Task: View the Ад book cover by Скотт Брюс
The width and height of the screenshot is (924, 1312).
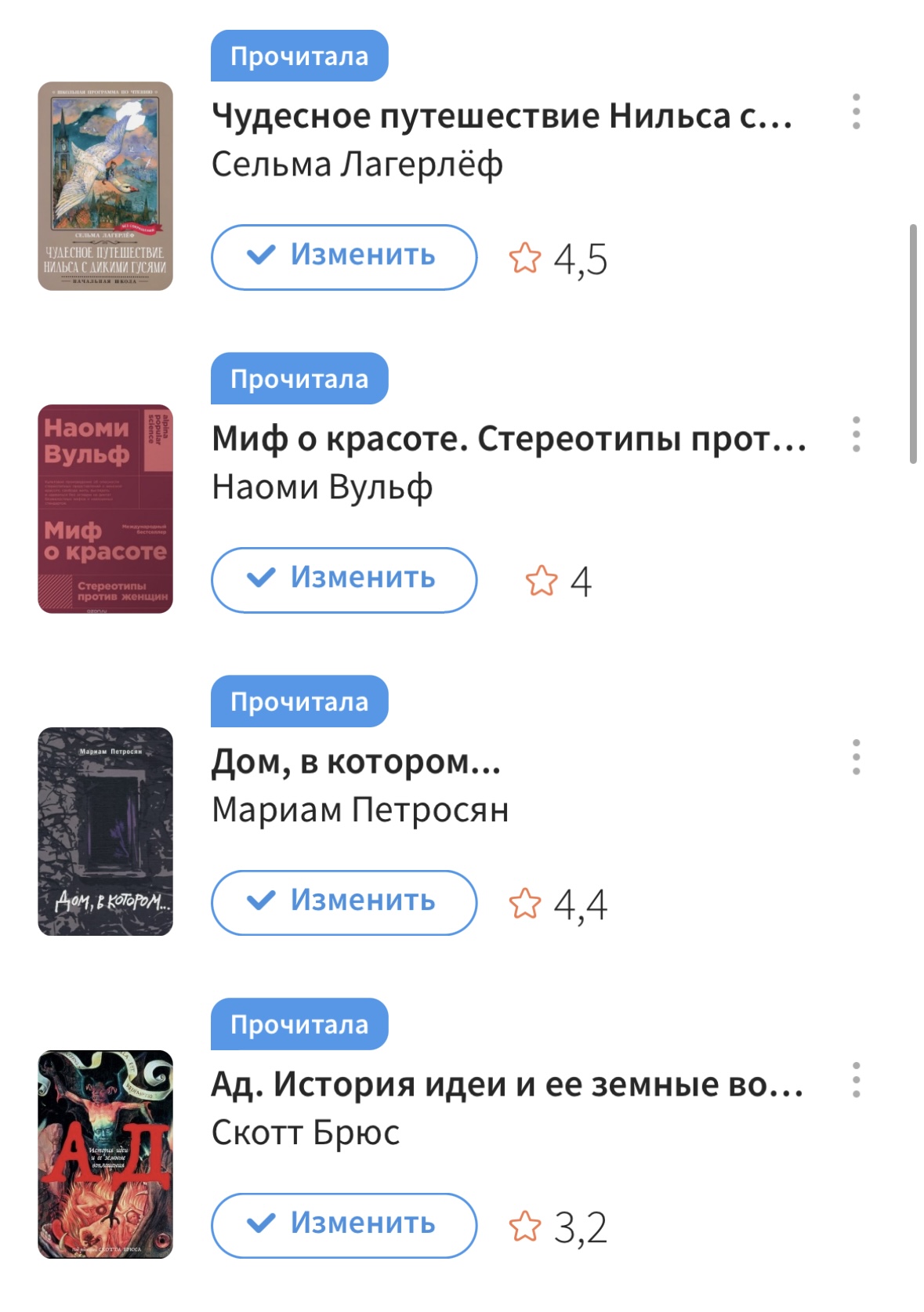Action: tap(105, 1154)
